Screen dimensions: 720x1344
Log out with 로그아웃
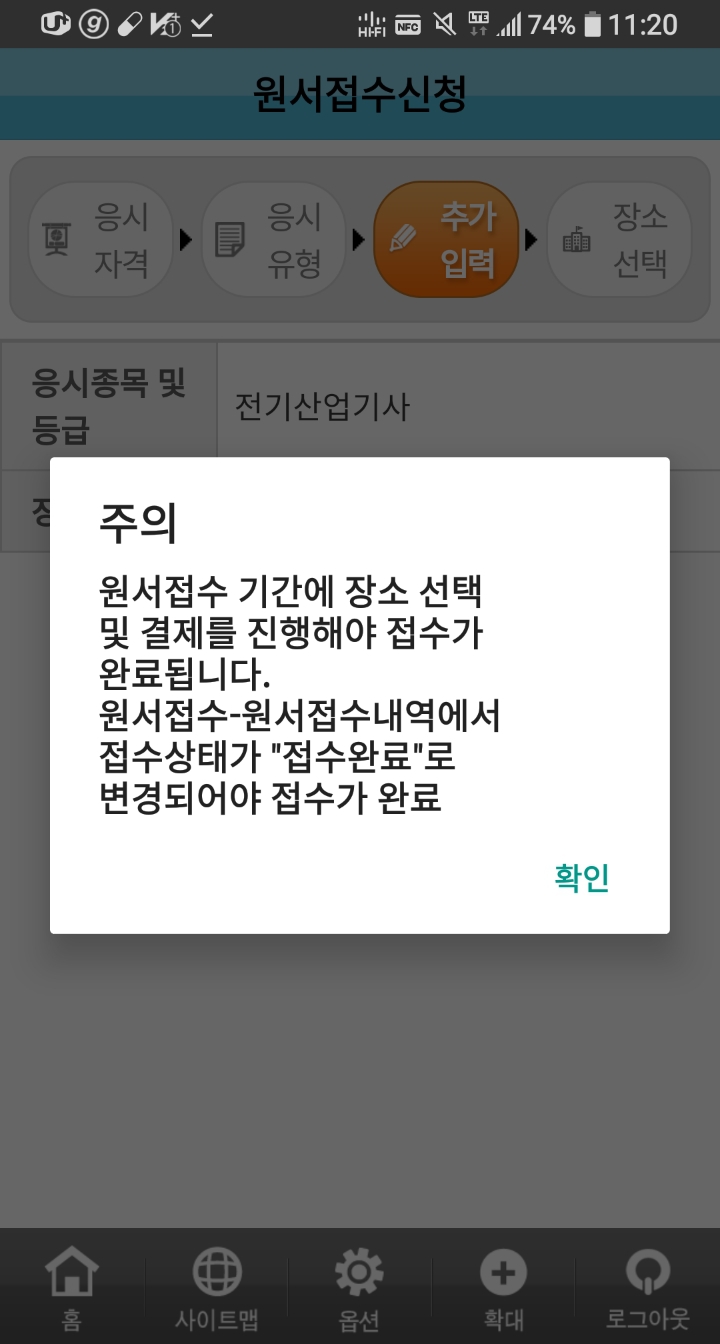(647, 1289)
